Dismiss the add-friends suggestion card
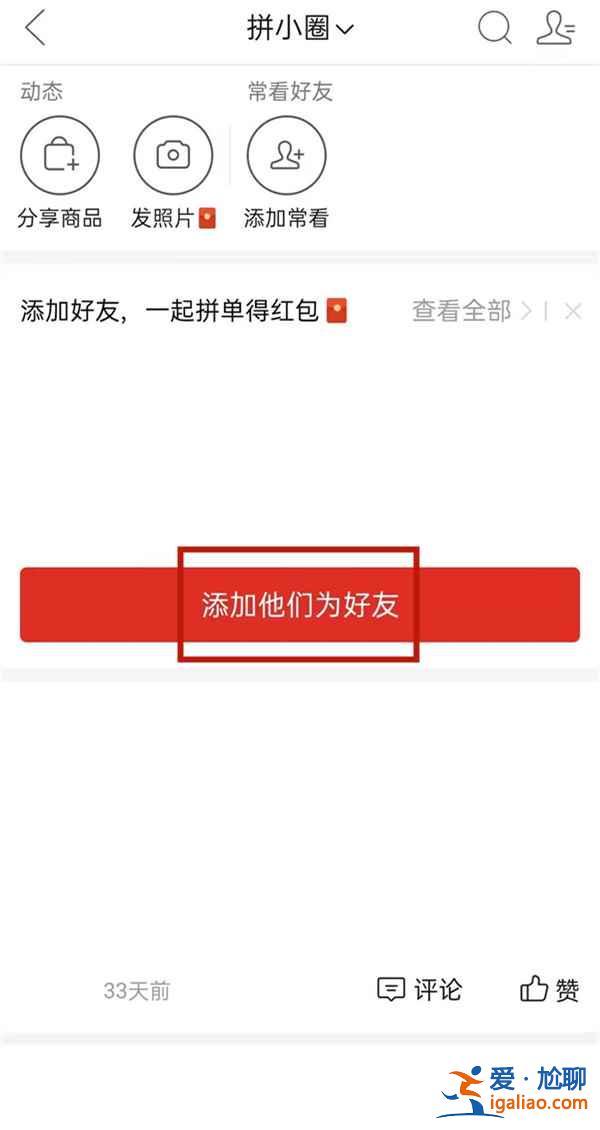 (573, 311)
